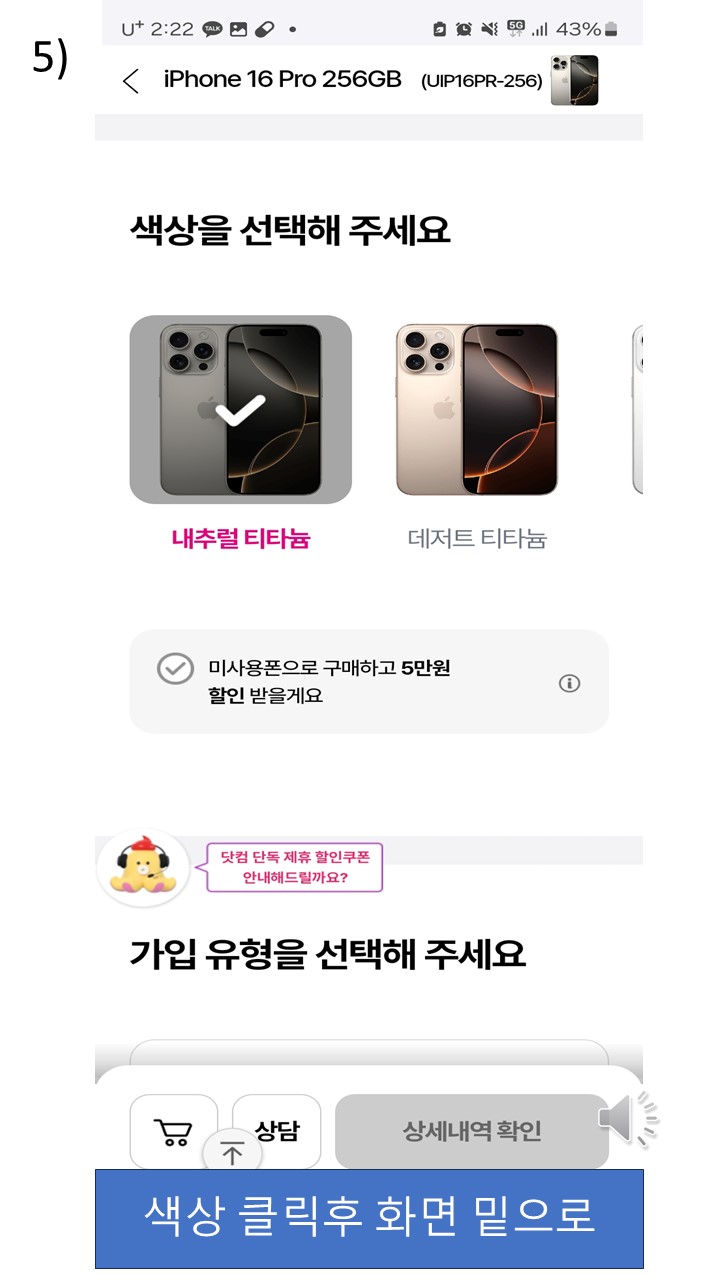Image resolution: width=720 pixels, height=1280 pixels.
Task: Choose the 데저트 티타늄 color
Action: pos(477,410)
